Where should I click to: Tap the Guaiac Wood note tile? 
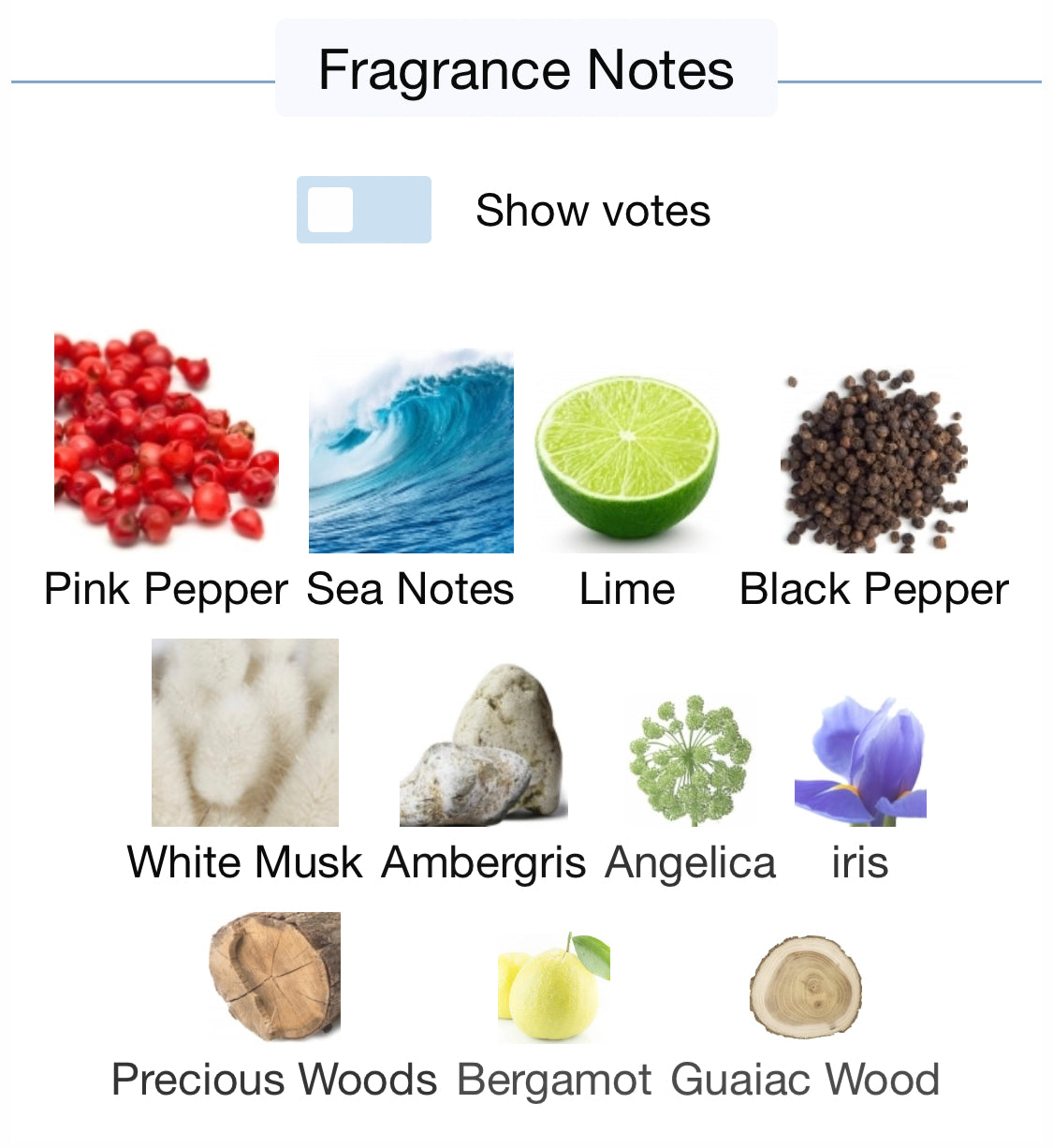click(x=805, y=988)
